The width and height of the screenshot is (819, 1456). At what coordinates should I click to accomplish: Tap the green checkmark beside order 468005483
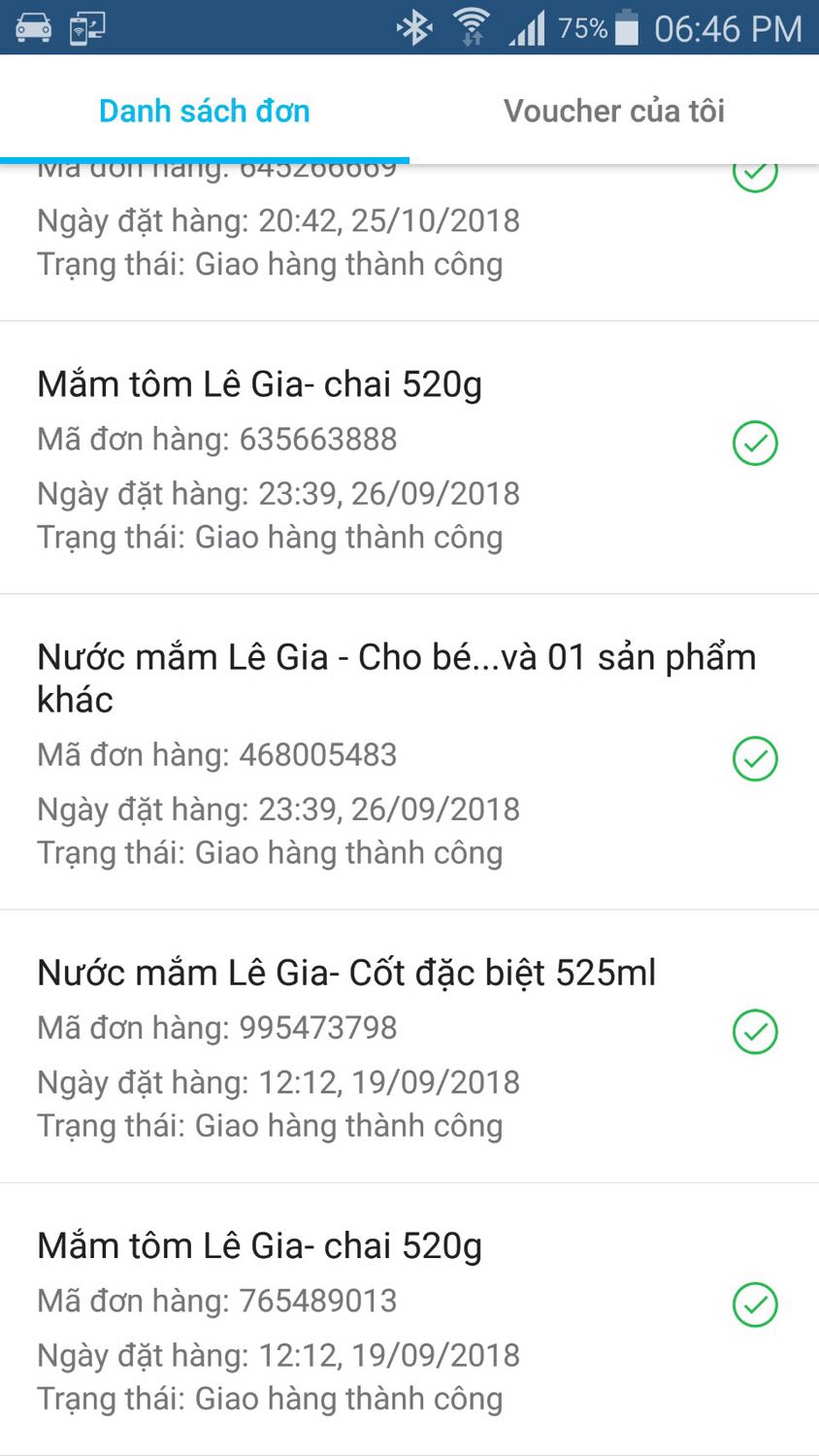pos(755,758)
